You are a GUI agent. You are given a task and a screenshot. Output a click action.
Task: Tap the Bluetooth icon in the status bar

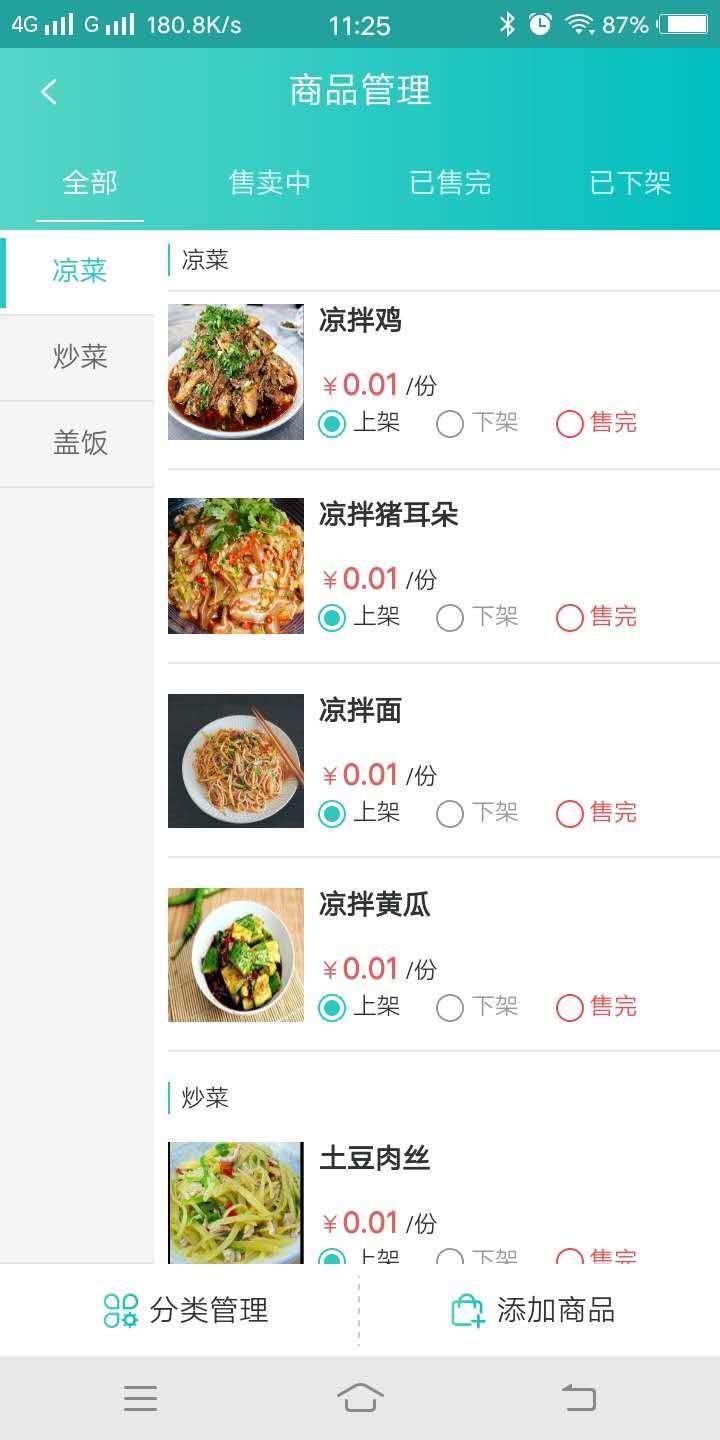tap(507, 24)
